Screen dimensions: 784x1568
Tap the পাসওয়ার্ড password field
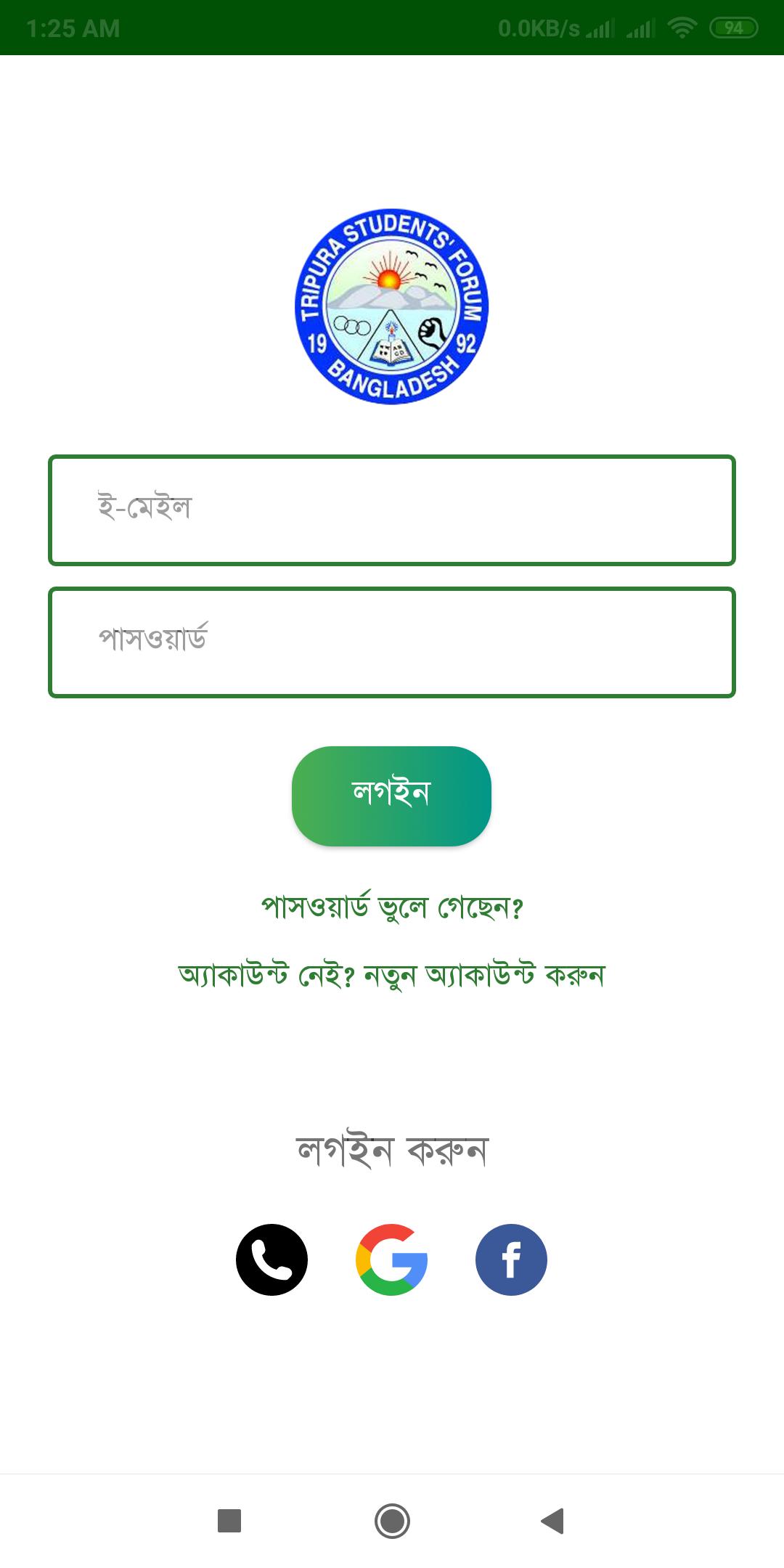pyautogui.click(x=392, y=642)
